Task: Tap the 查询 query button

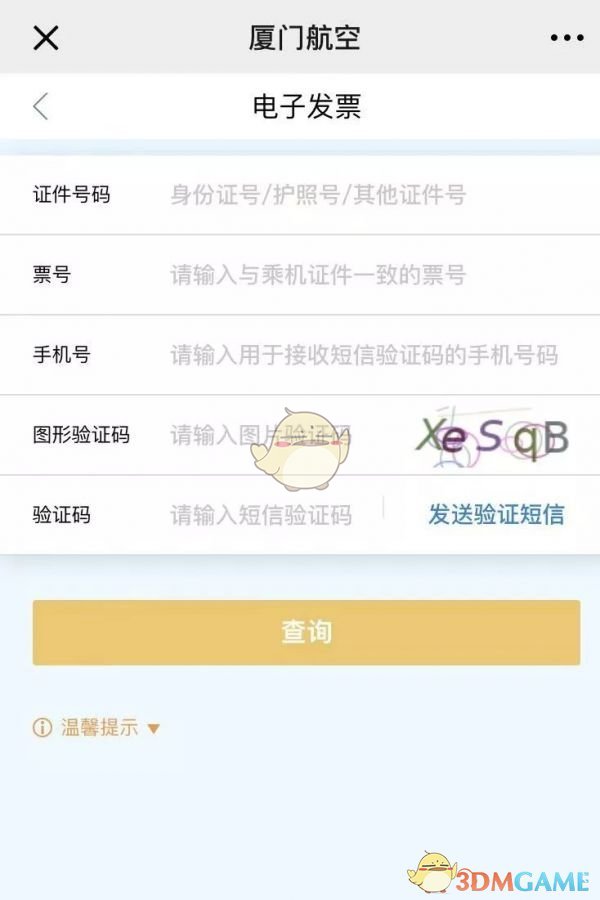Action: 306,632
